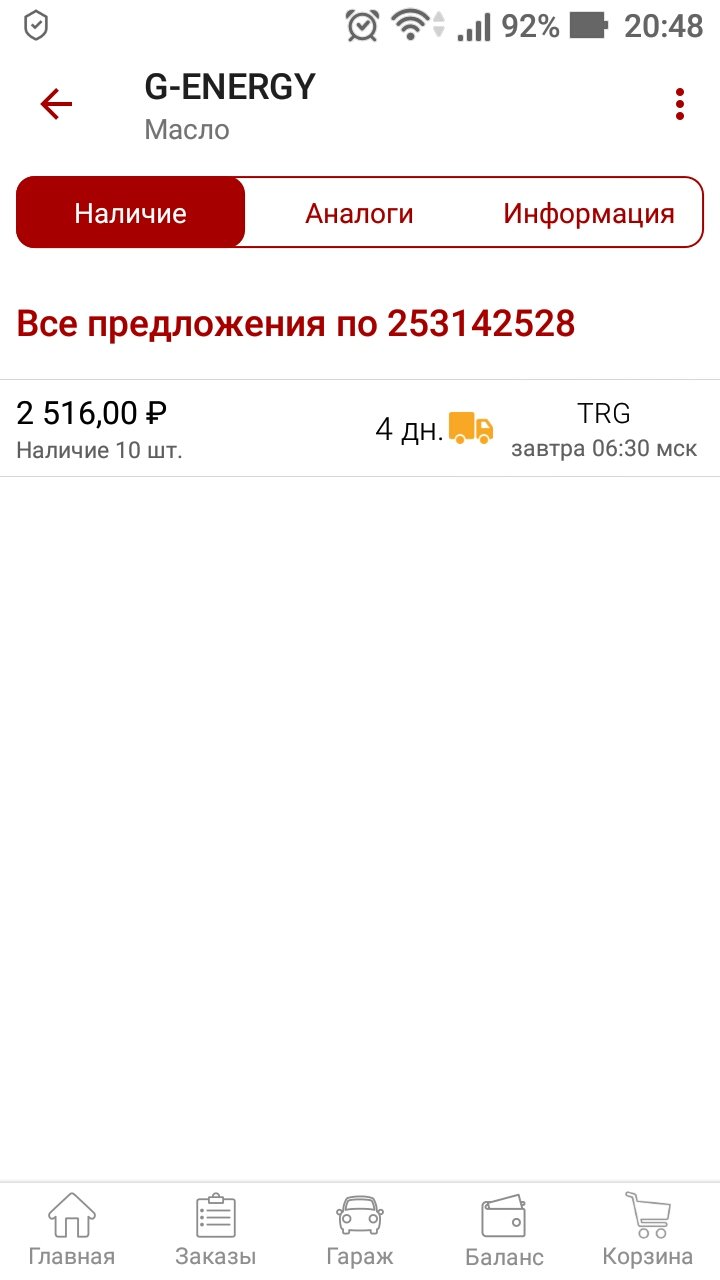This screenshot has height=1280, width=720.
Task: Open the Информация tab
Action: click(x=588, y=213)
